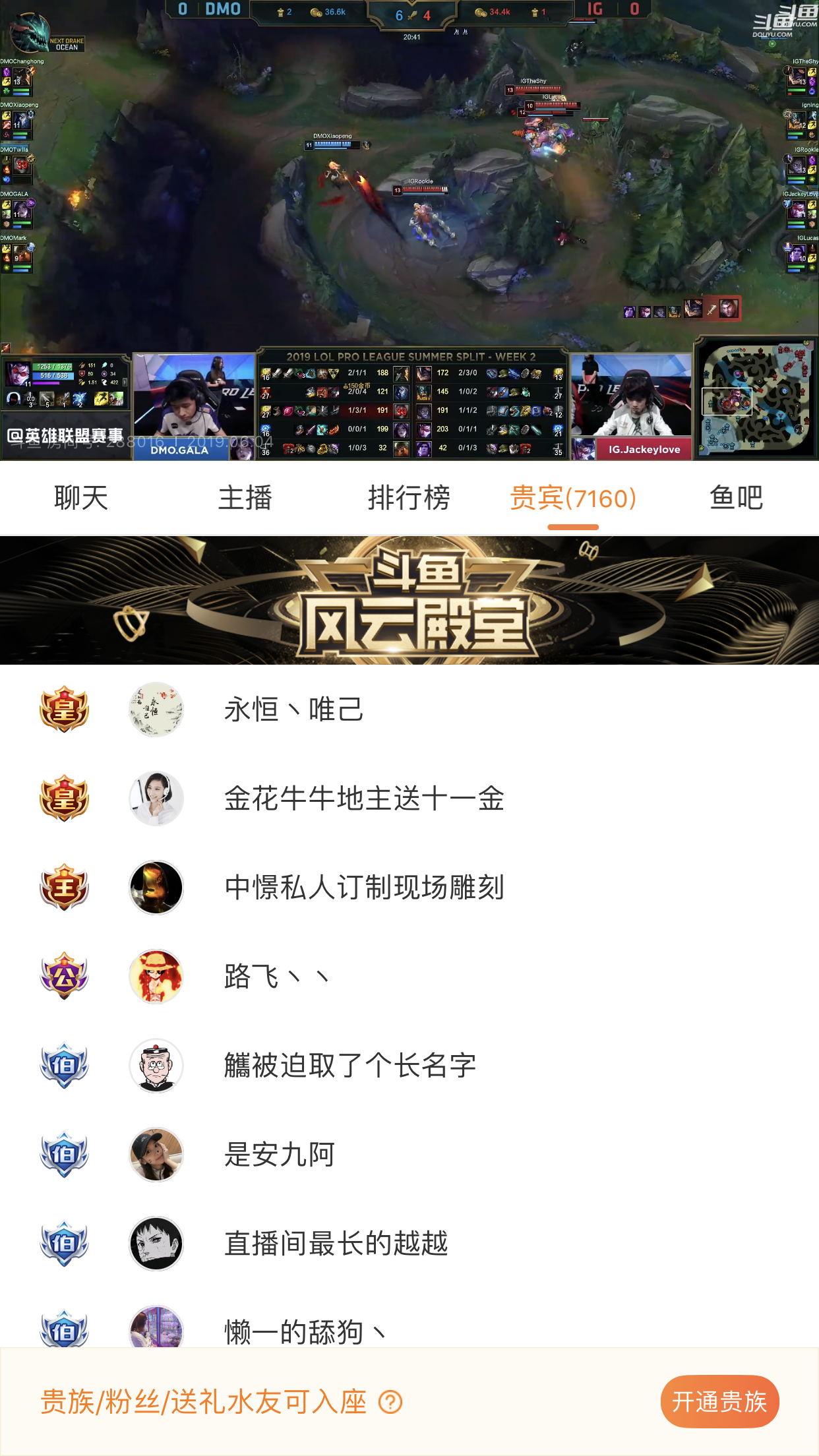Tap user 路飞丶丶 in the list

[x=277, y=977]
